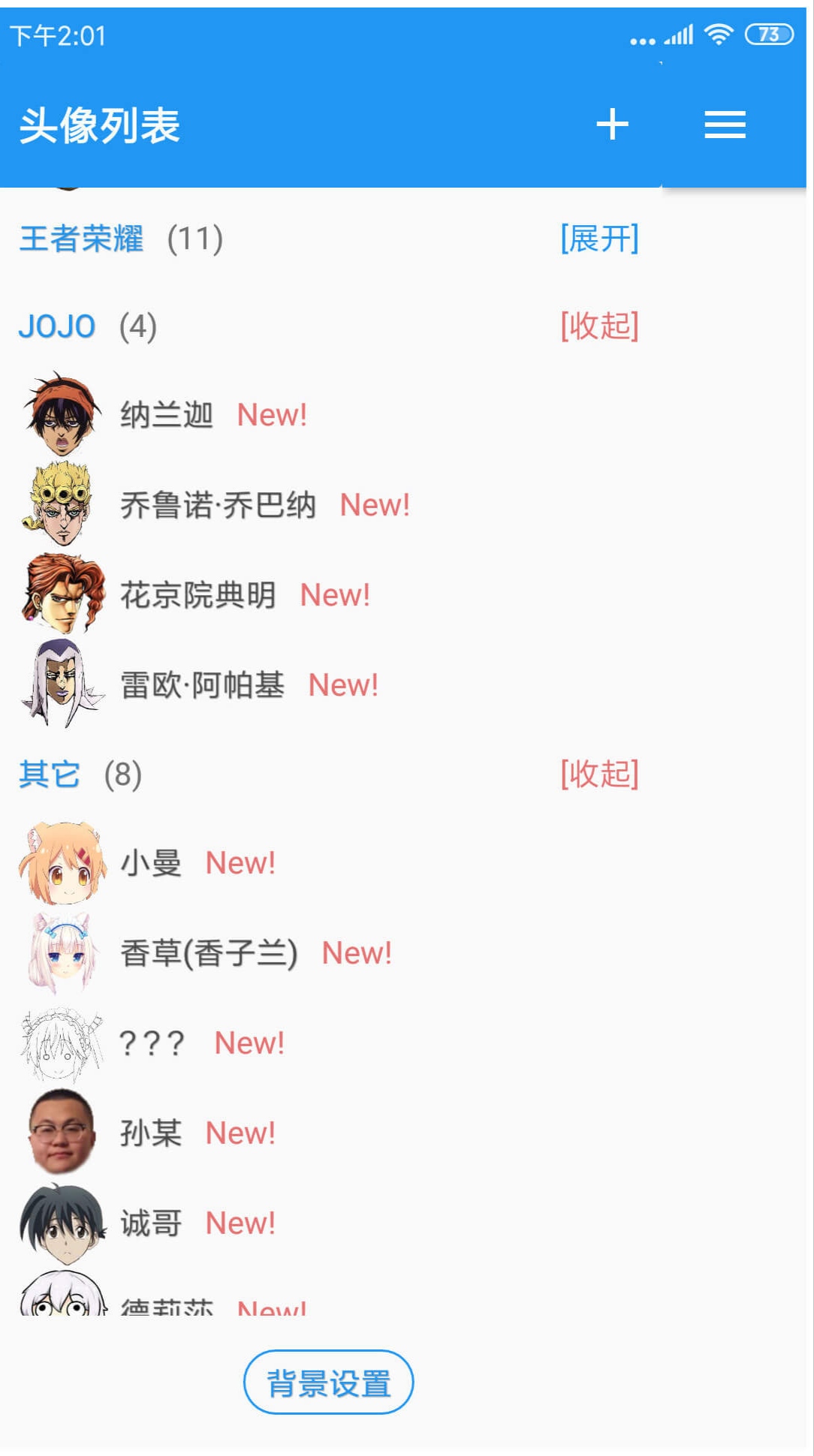Open the hamburger menu

(725, 125)
